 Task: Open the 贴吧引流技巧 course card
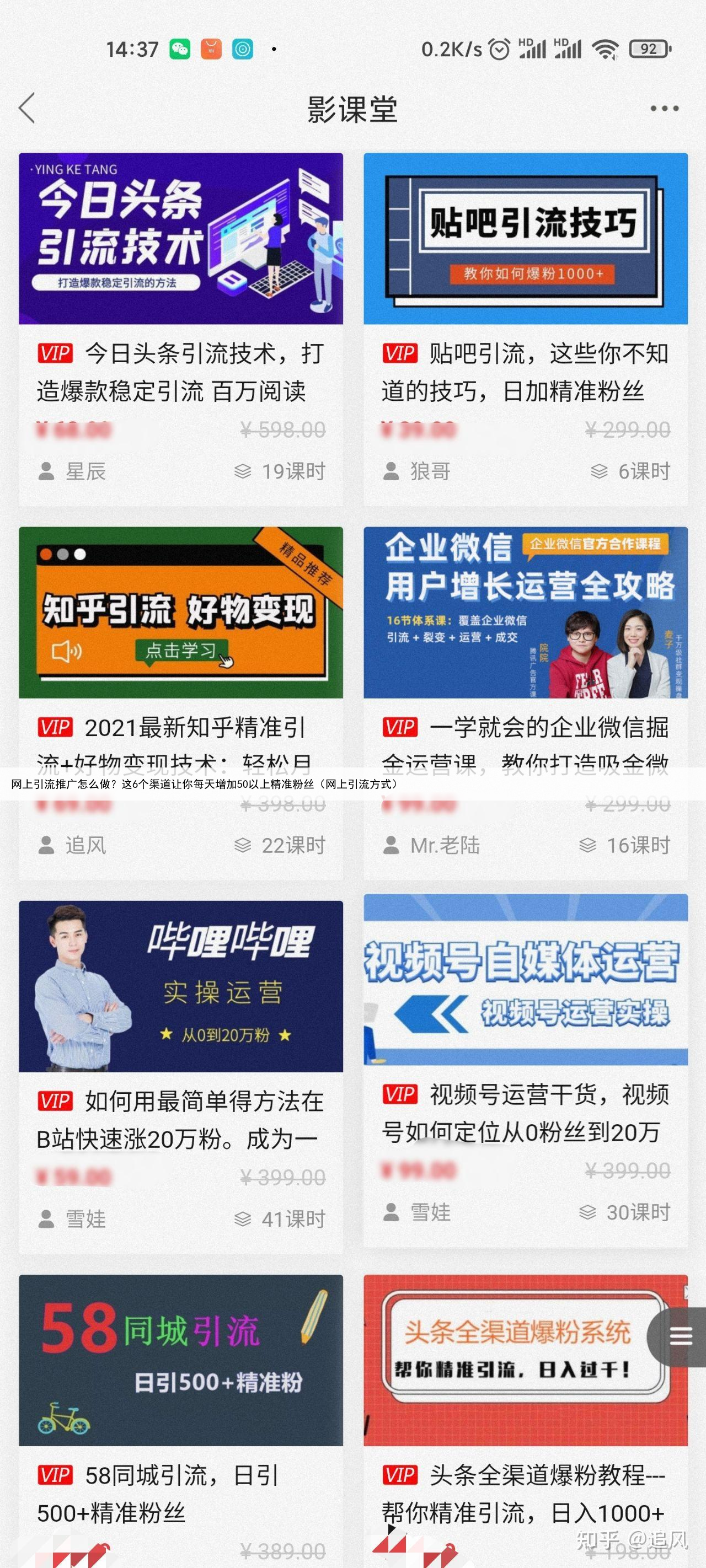click(x=525, y=239)
